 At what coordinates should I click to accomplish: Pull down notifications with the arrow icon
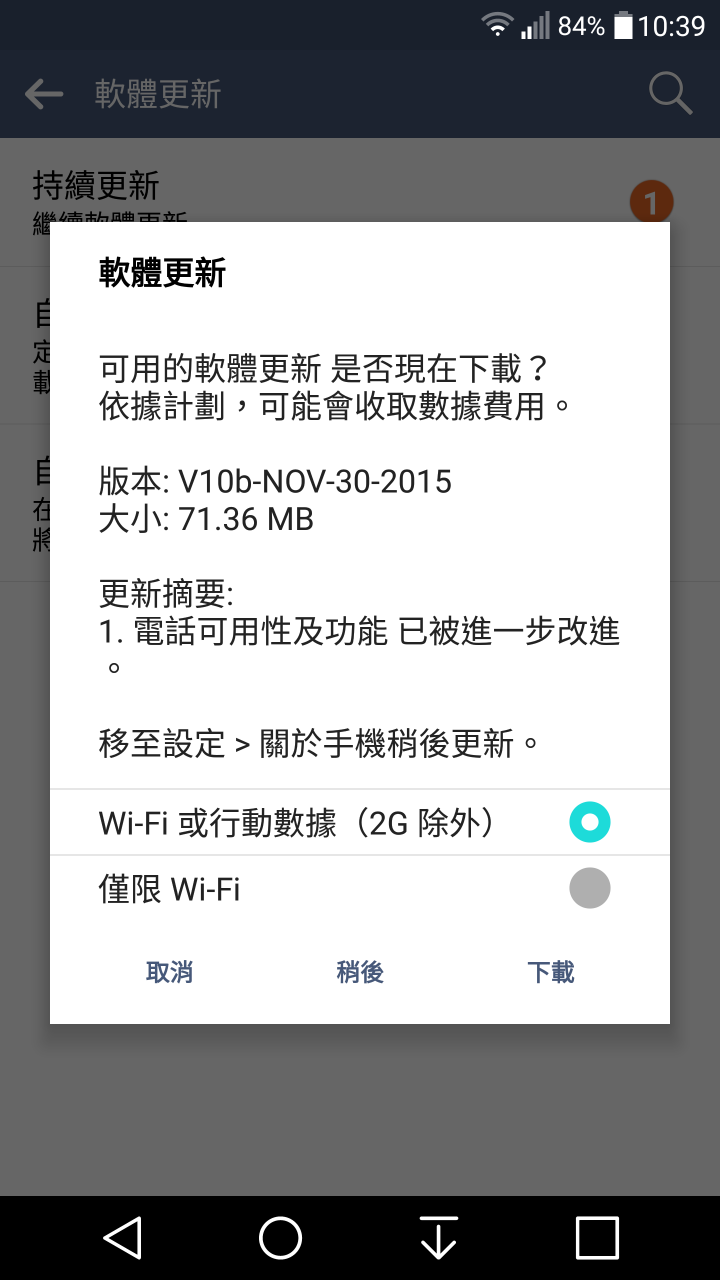click(439, 1238)
